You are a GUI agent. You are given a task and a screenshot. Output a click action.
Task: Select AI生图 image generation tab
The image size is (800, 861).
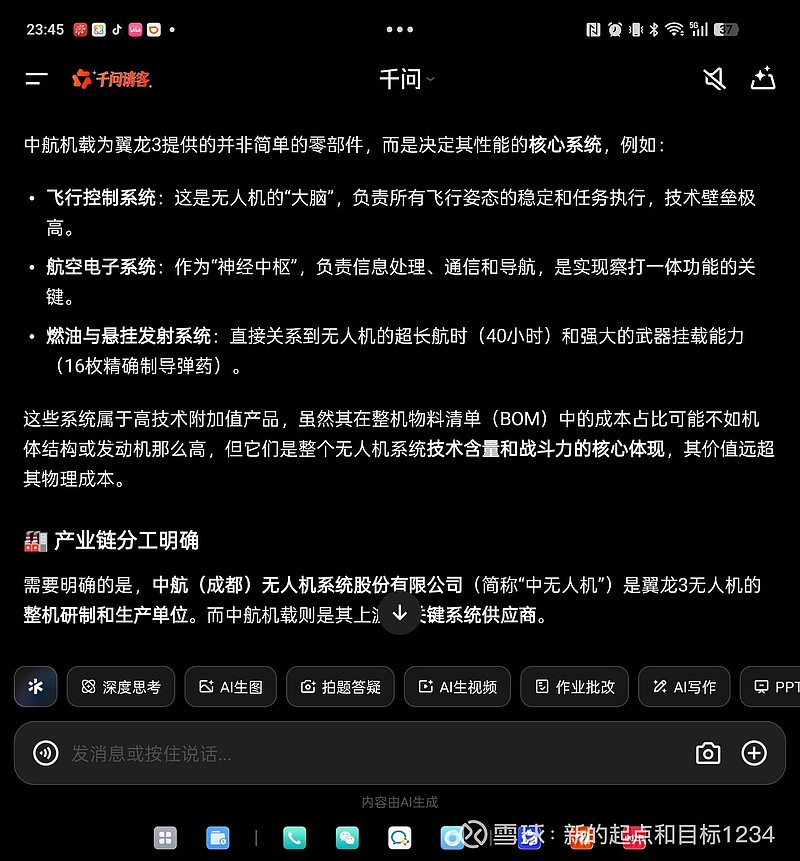(230, 687)
